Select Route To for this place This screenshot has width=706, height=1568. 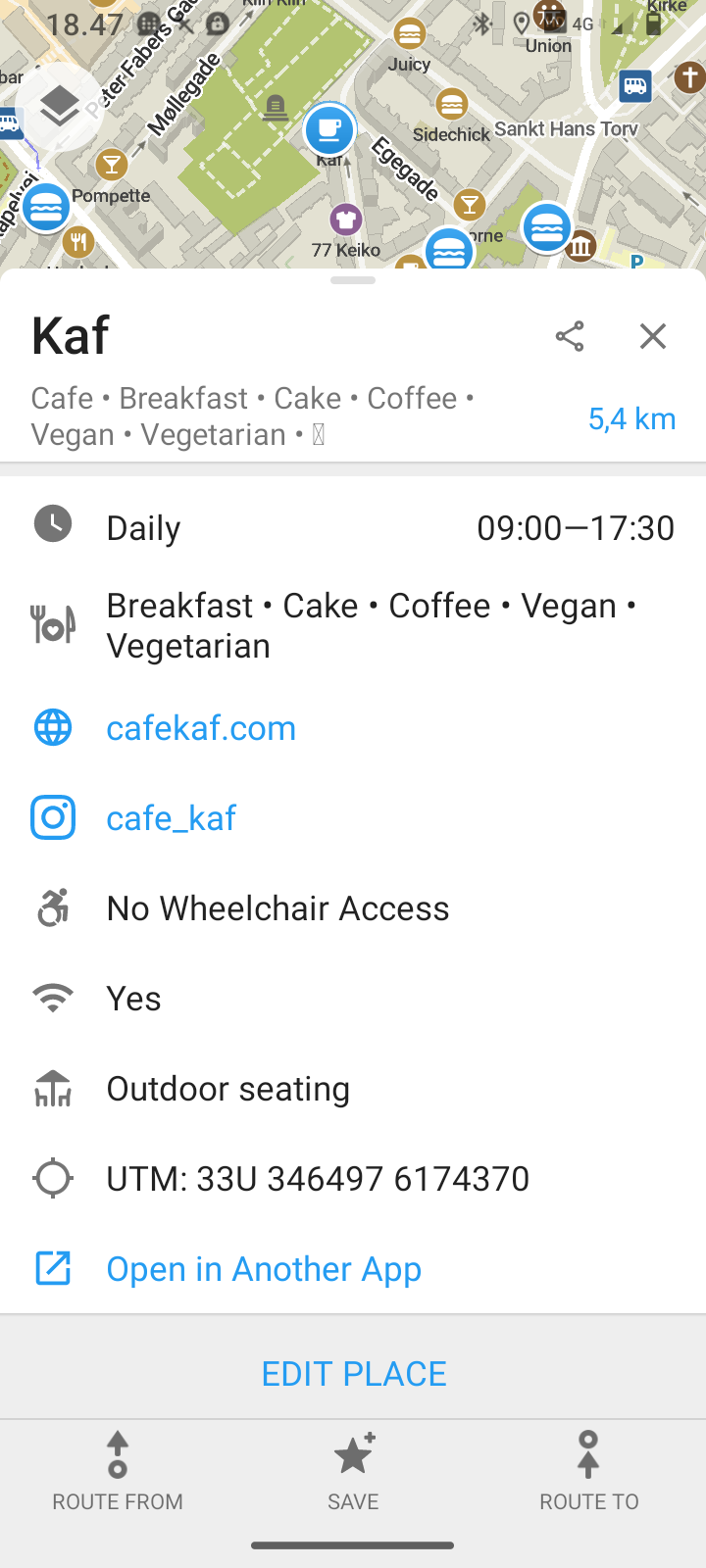pos(588,1471)
